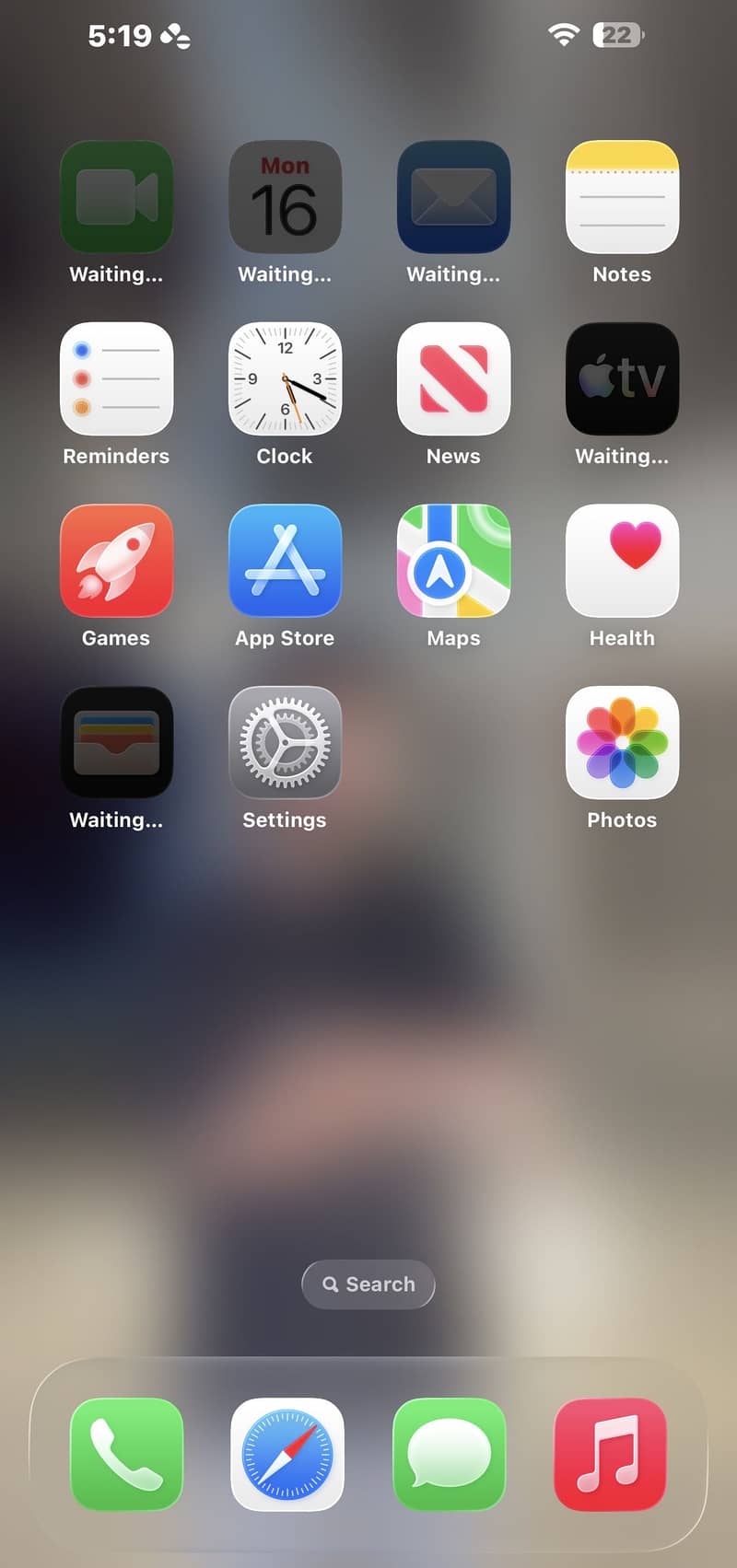The height and width of the screenshot is (1568, 737).
Task: Launch the Reminders app
Action: pos(116,378)
